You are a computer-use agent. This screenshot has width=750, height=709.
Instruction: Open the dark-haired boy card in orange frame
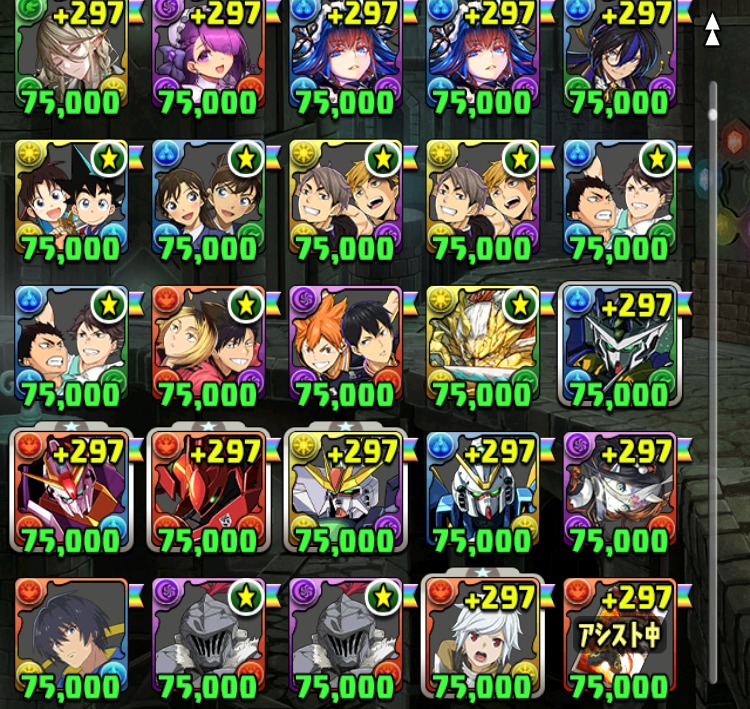coord(71,635)
